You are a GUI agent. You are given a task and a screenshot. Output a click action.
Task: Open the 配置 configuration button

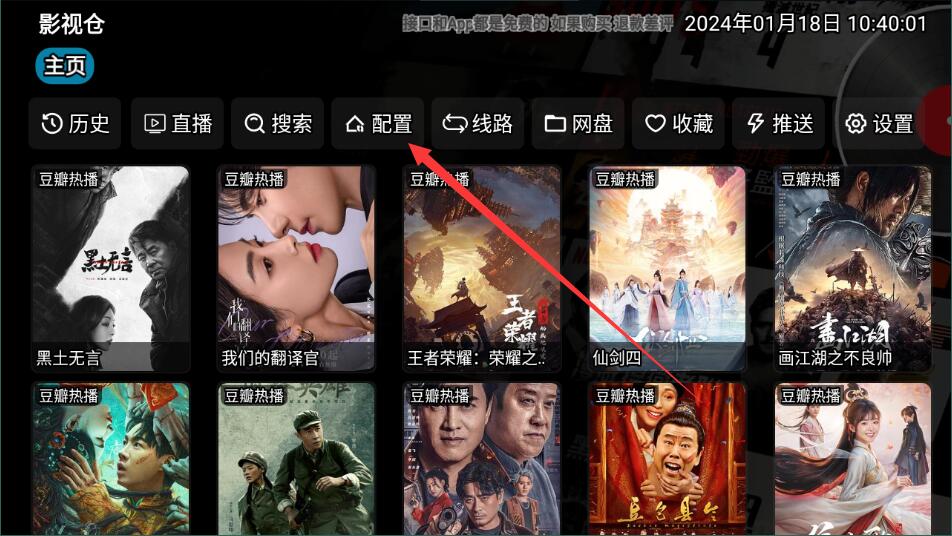(378, 124)
